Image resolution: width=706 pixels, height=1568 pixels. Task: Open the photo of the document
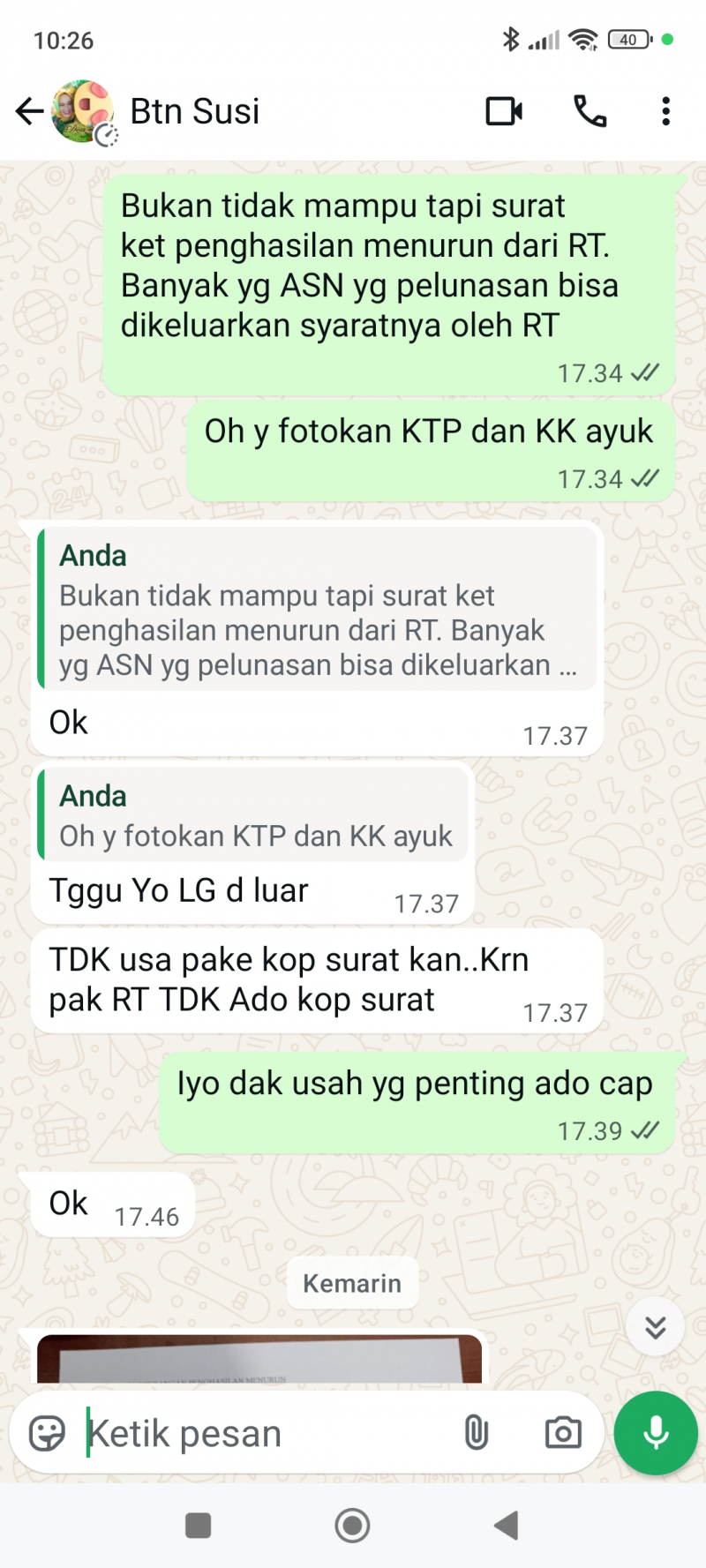pyautogui.click(x=259, y=1359)
